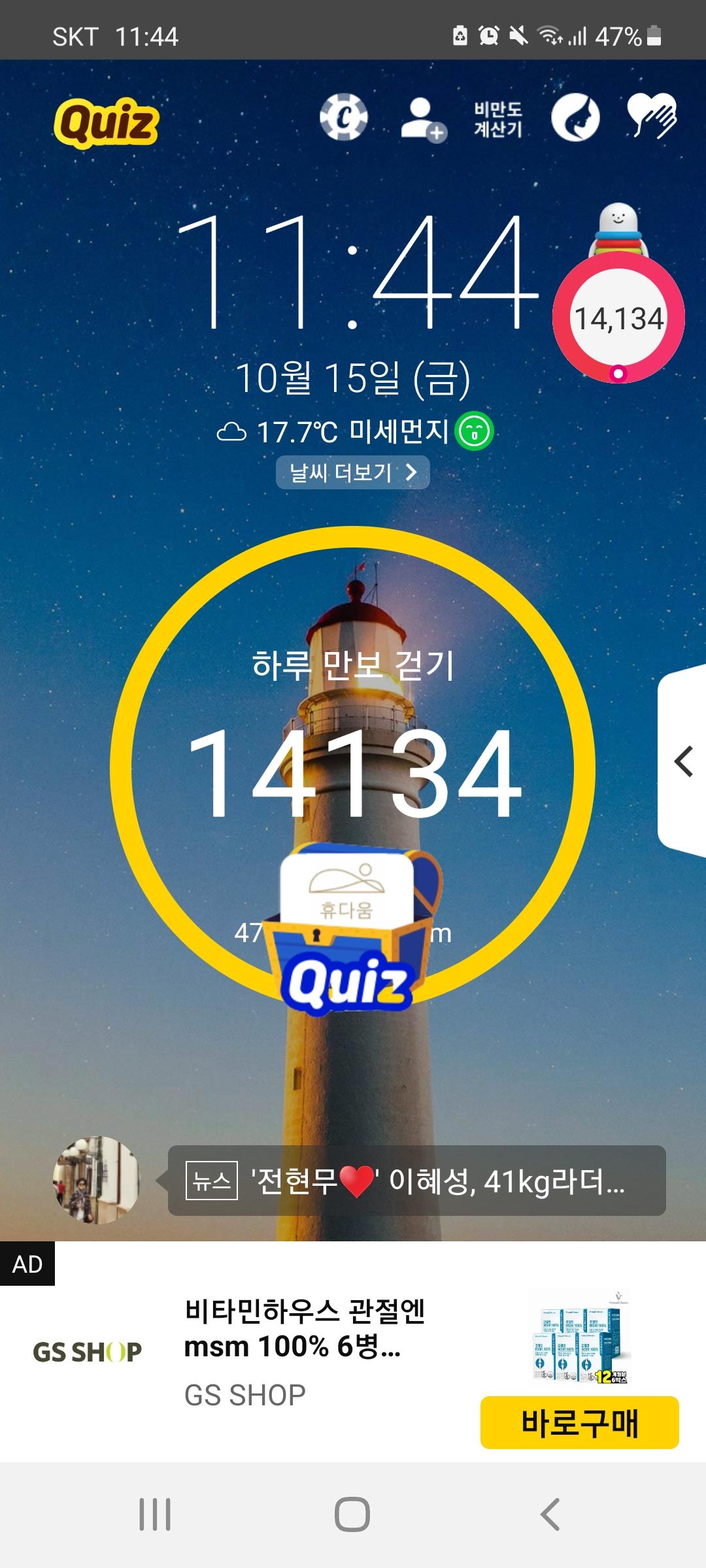This screenshot has width=706, height=1568.
Task: Open the cash coin icon
Action: pyautogui.click(x=343, y=118)
